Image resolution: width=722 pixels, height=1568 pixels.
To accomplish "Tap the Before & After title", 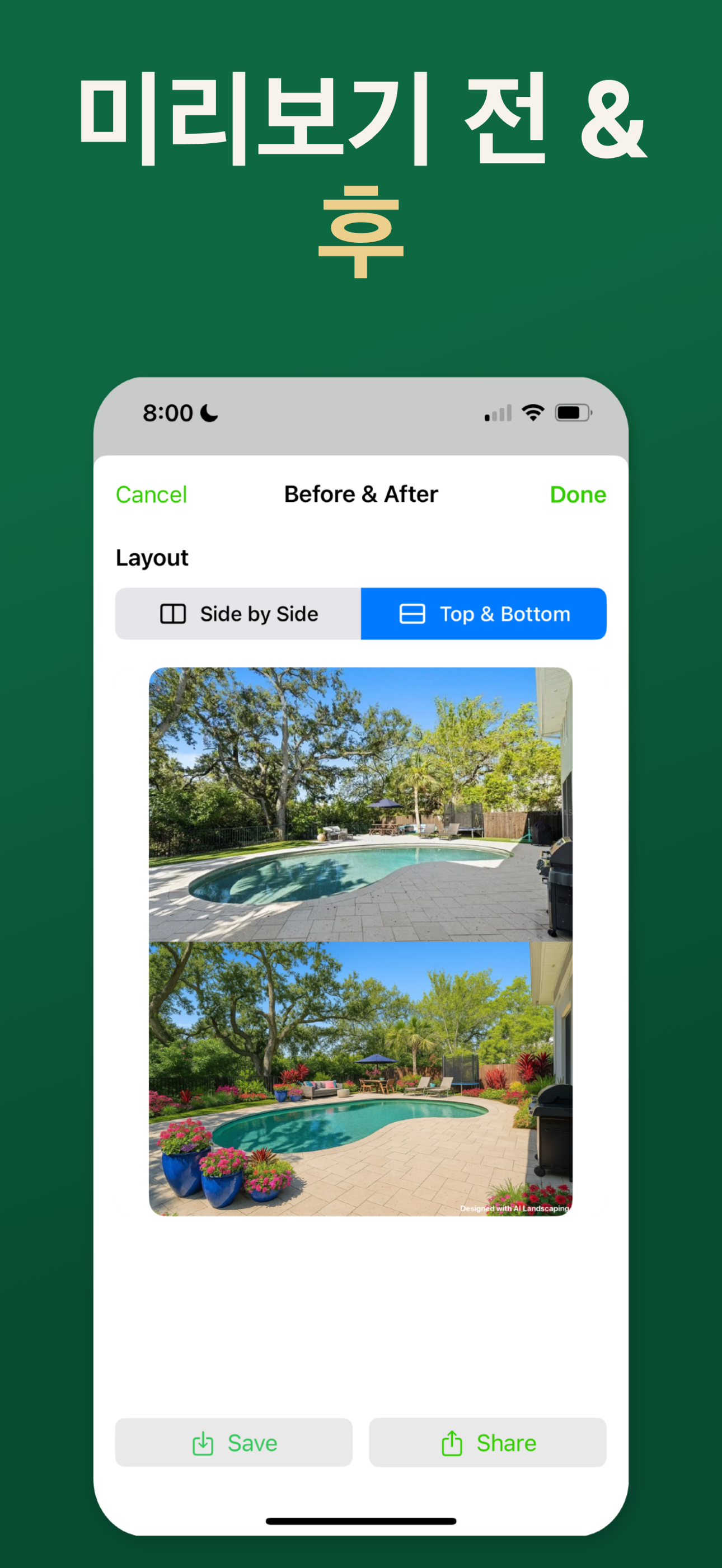I will [x=360, y=495].
